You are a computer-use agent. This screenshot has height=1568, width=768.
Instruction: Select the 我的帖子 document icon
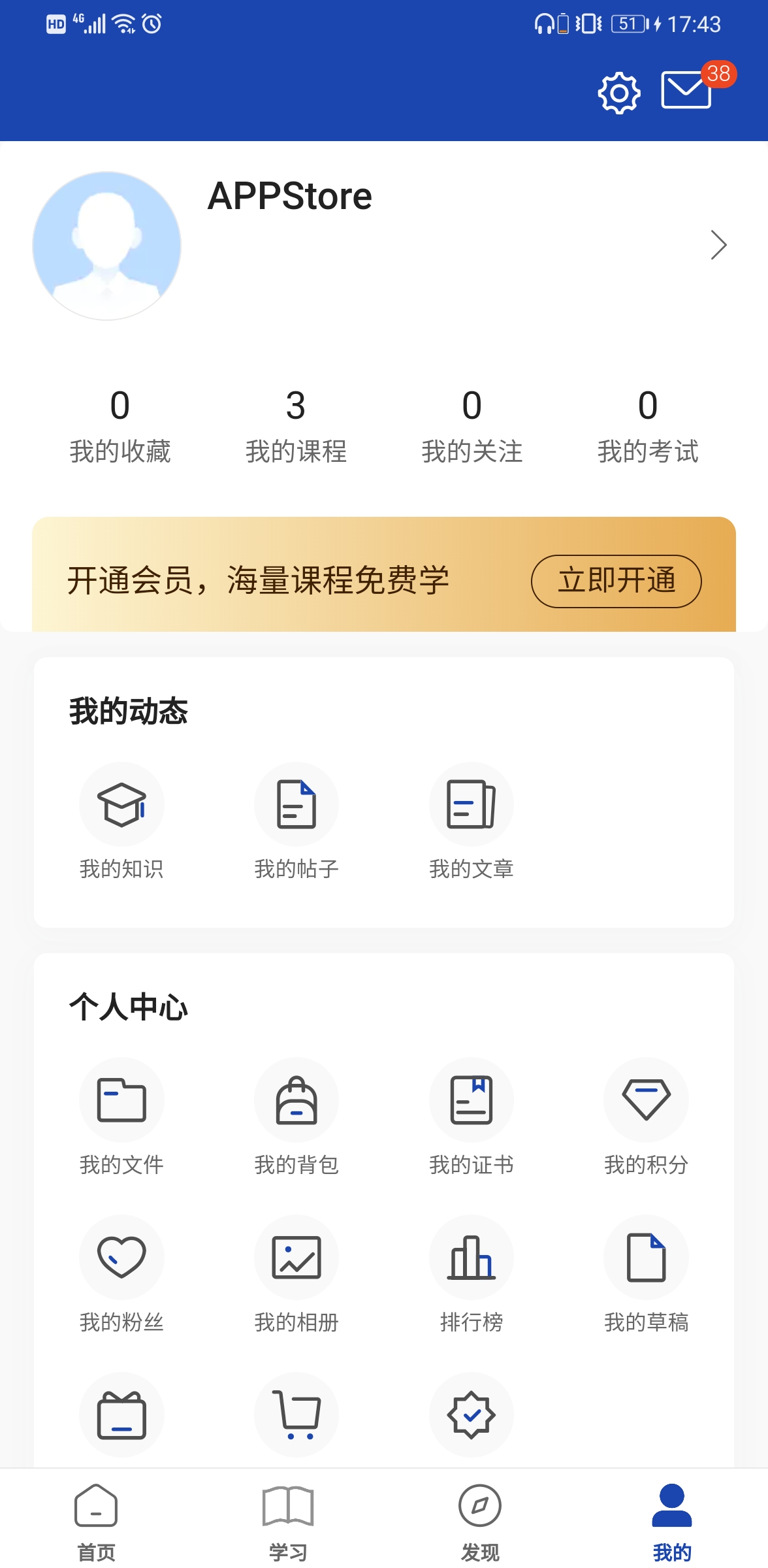coord(296,804)
